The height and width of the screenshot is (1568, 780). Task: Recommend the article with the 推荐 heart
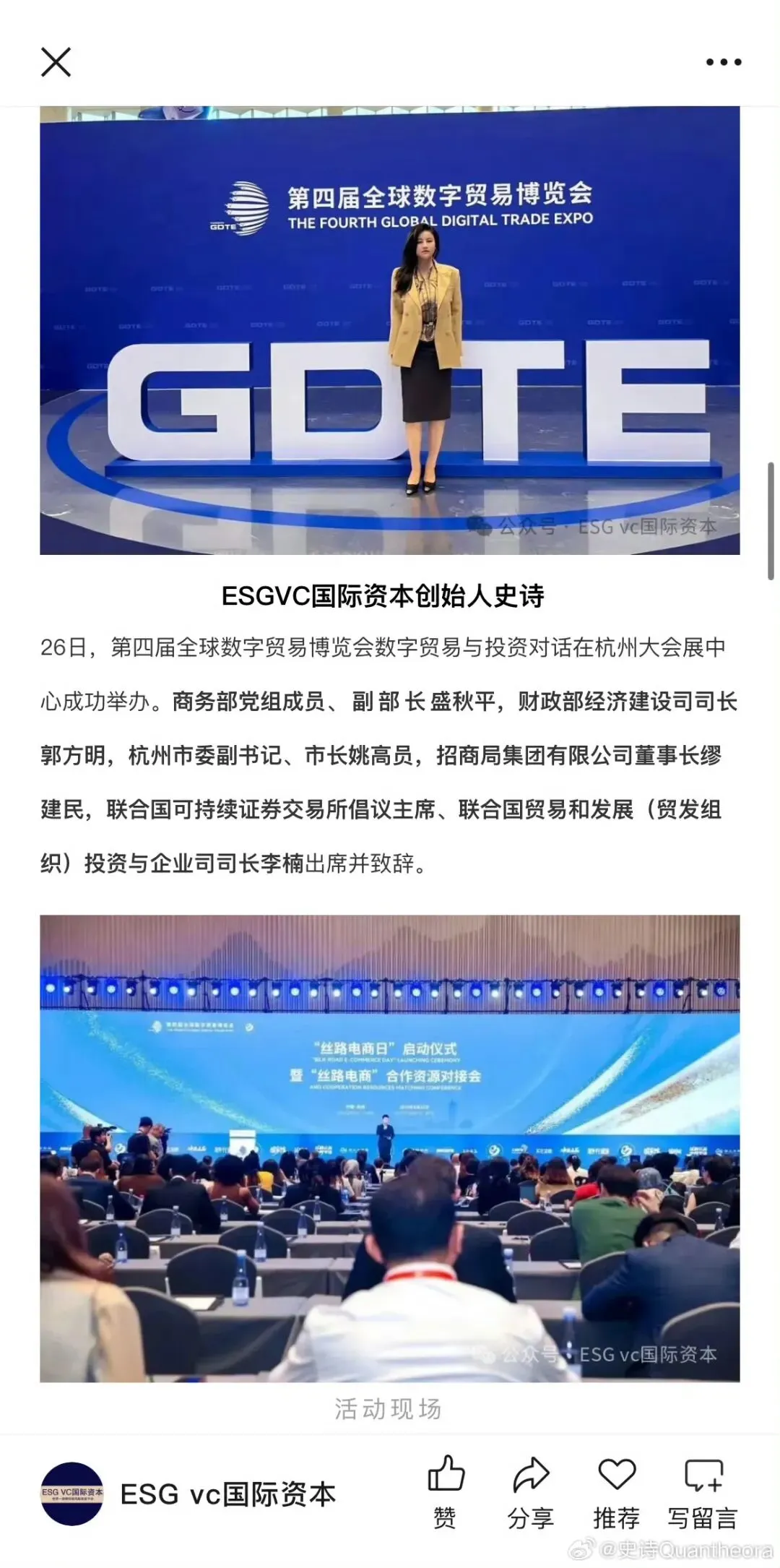pos(617,1493)
